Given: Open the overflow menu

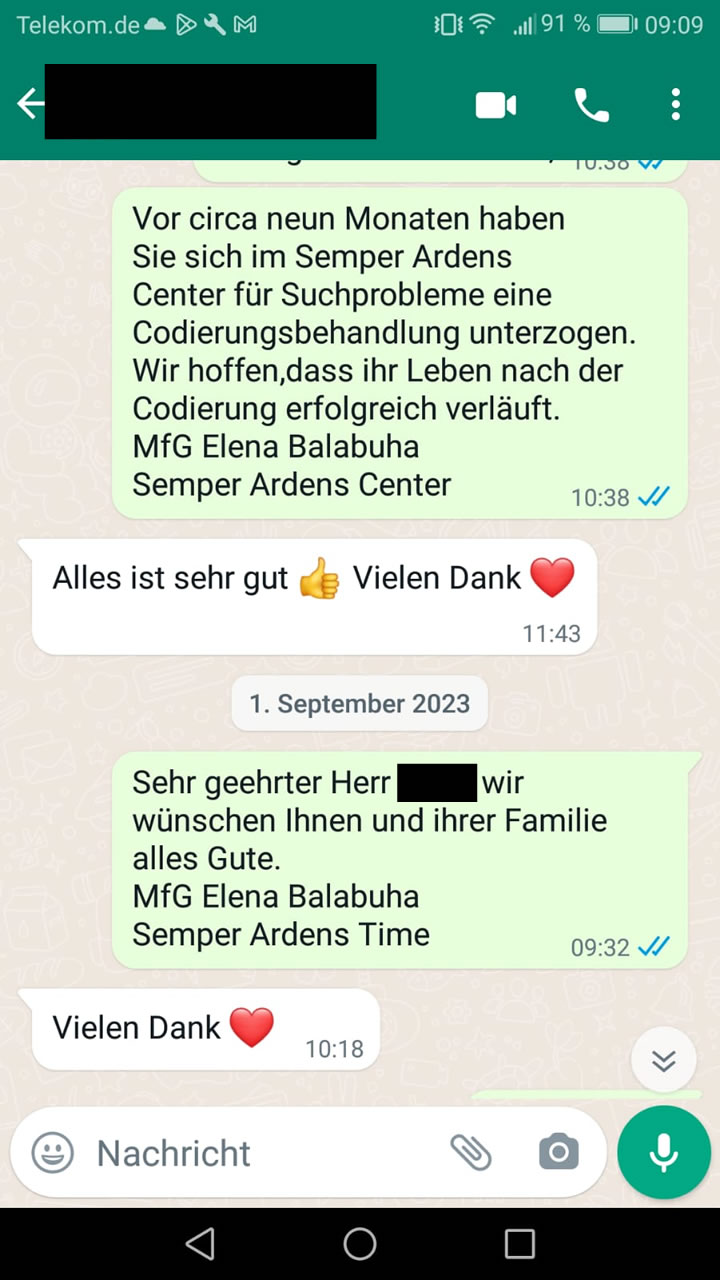Looking at the screenshot, I should tap(676, 105).
